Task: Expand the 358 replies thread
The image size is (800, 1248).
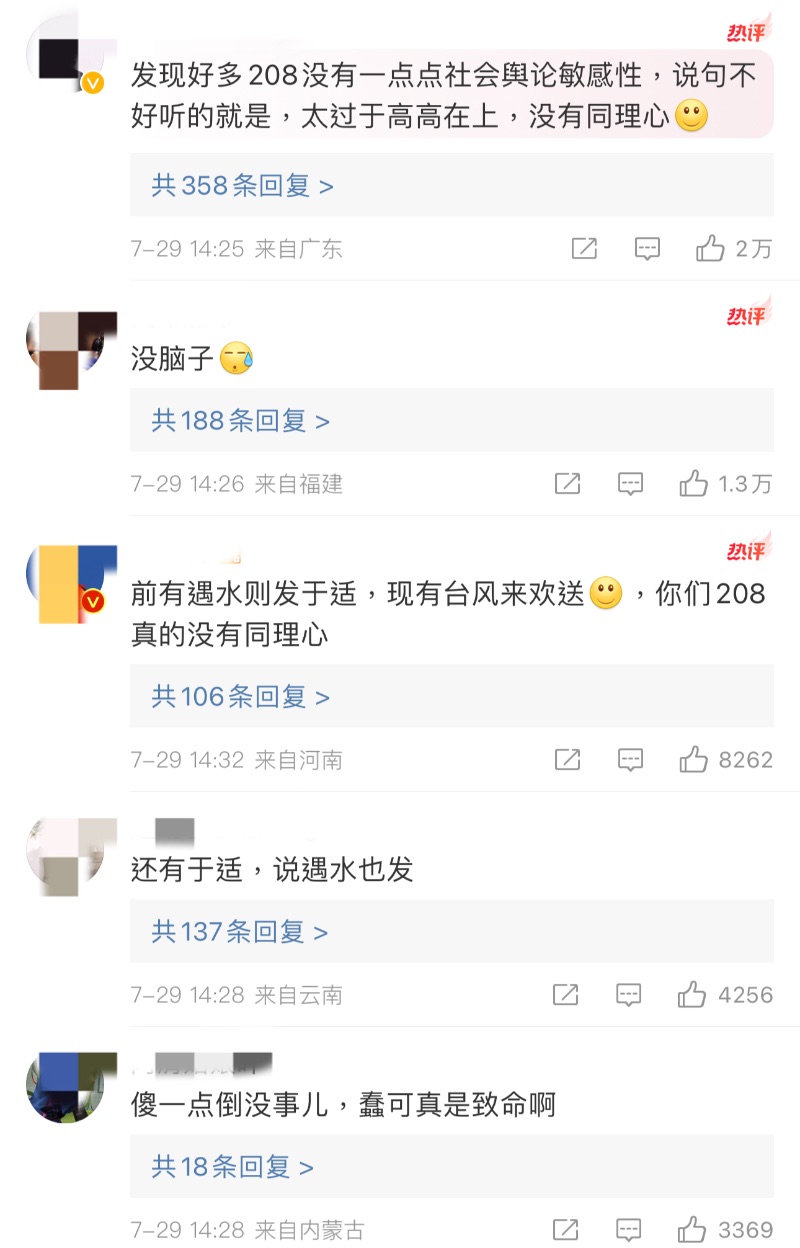Action: [x=242, y=185]
